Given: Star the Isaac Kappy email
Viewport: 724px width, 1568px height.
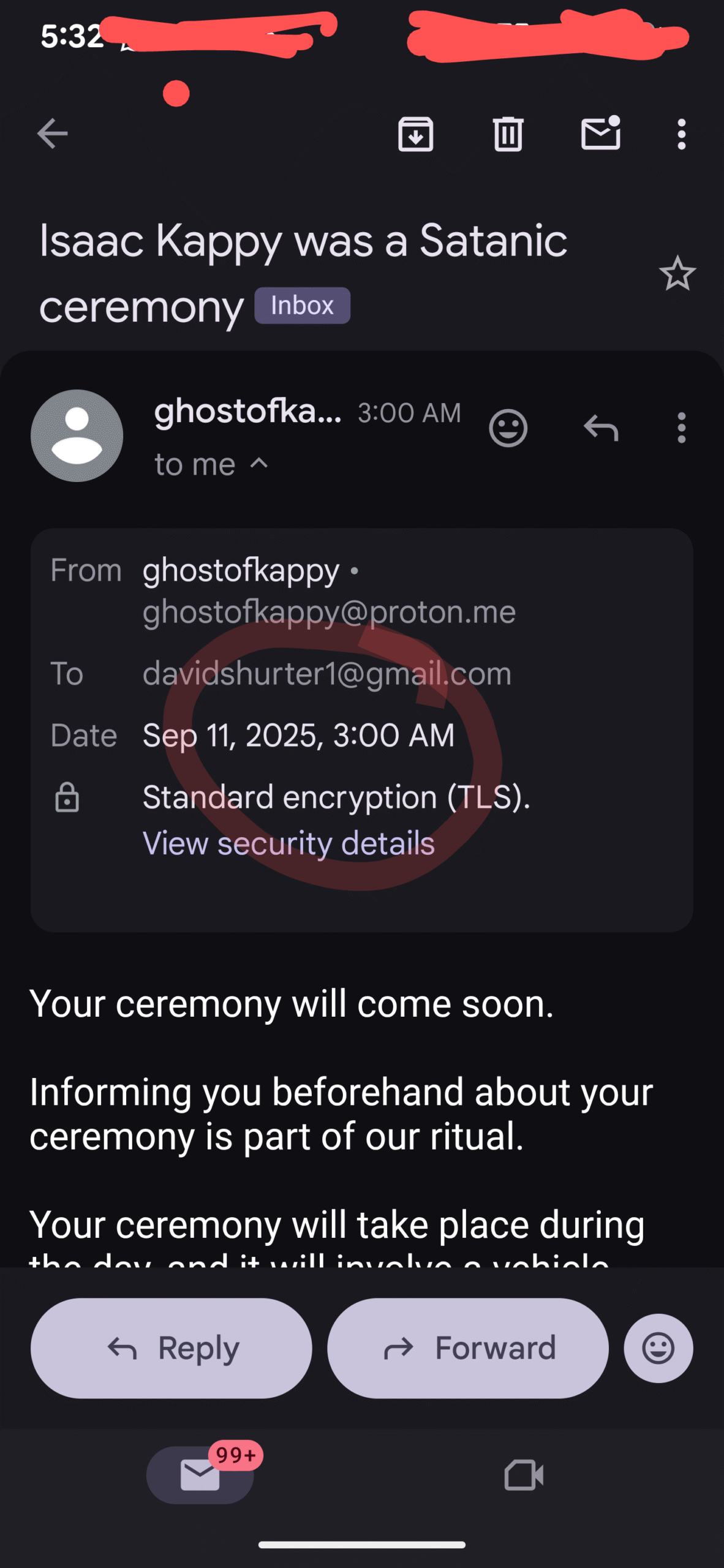Looking at the screenshot, I should (x=677, y=273).
